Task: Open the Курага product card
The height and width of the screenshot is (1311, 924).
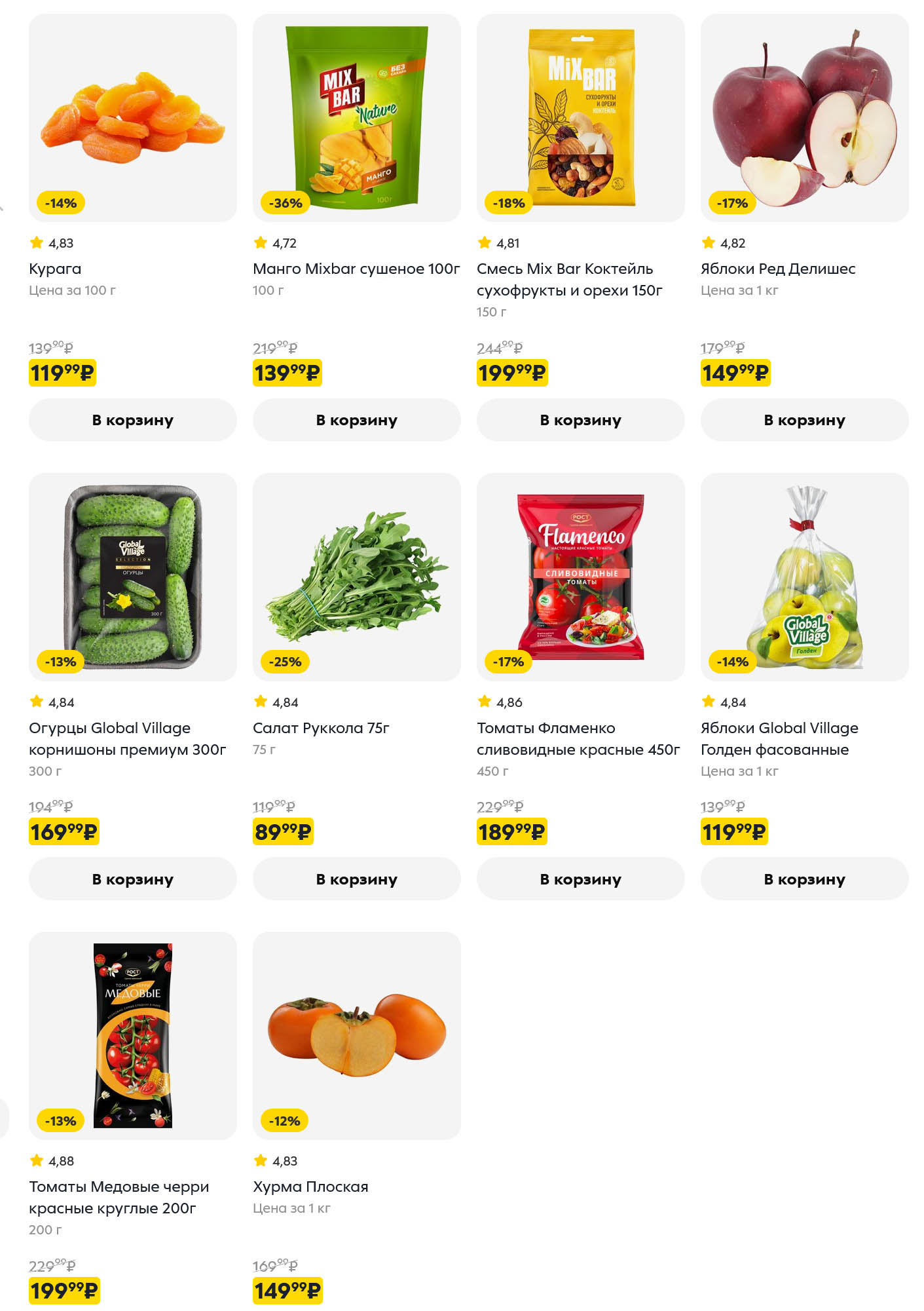Action: point(132,118)
